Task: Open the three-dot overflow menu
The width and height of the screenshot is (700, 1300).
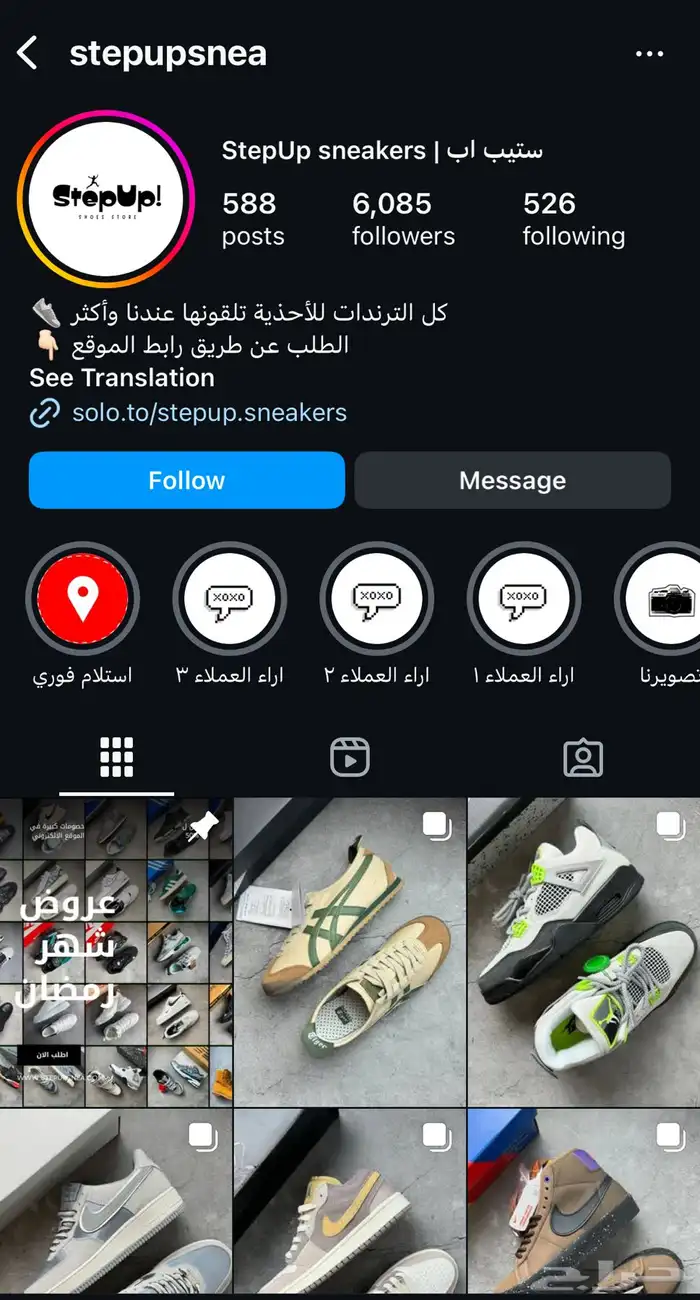Action: (649, 54)
